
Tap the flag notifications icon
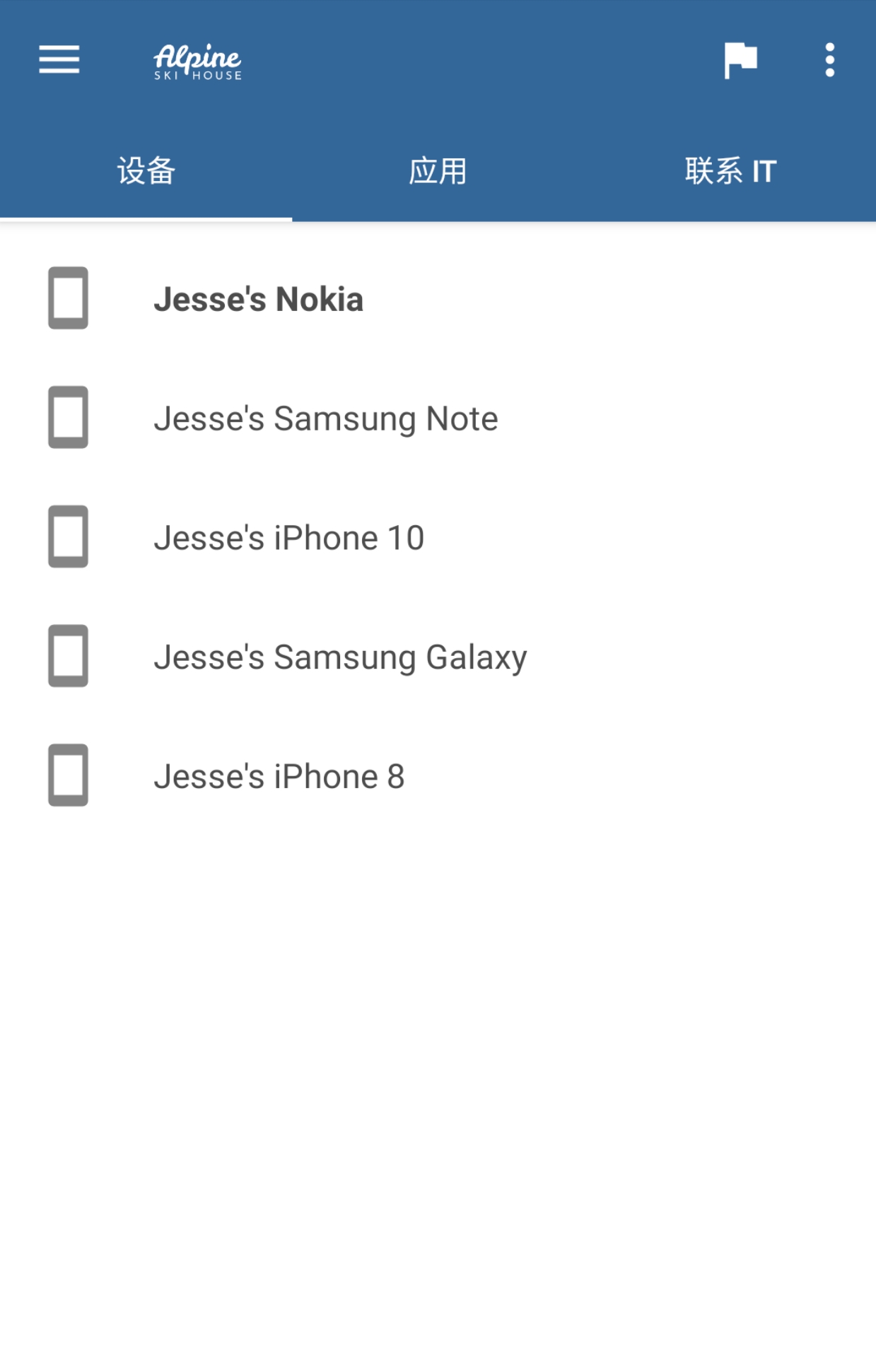(740, 60)
